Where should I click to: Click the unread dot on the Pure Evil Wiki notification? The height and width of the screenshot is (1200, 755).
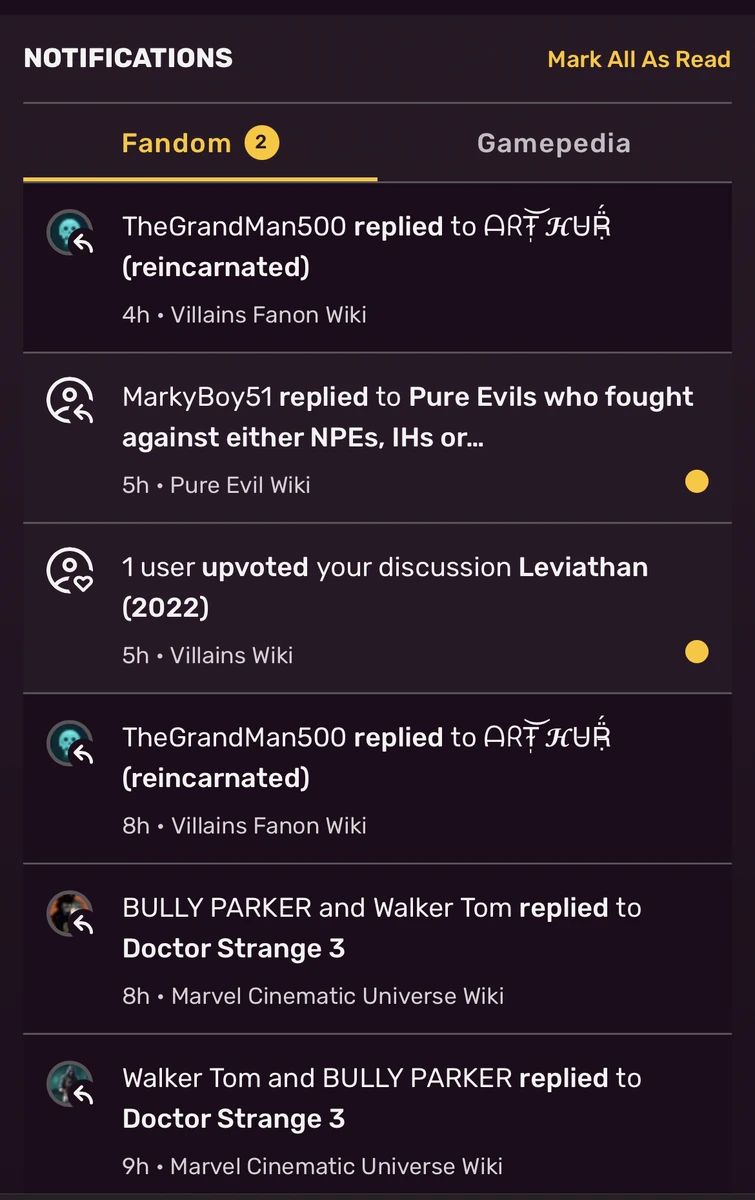pos(697,481)
